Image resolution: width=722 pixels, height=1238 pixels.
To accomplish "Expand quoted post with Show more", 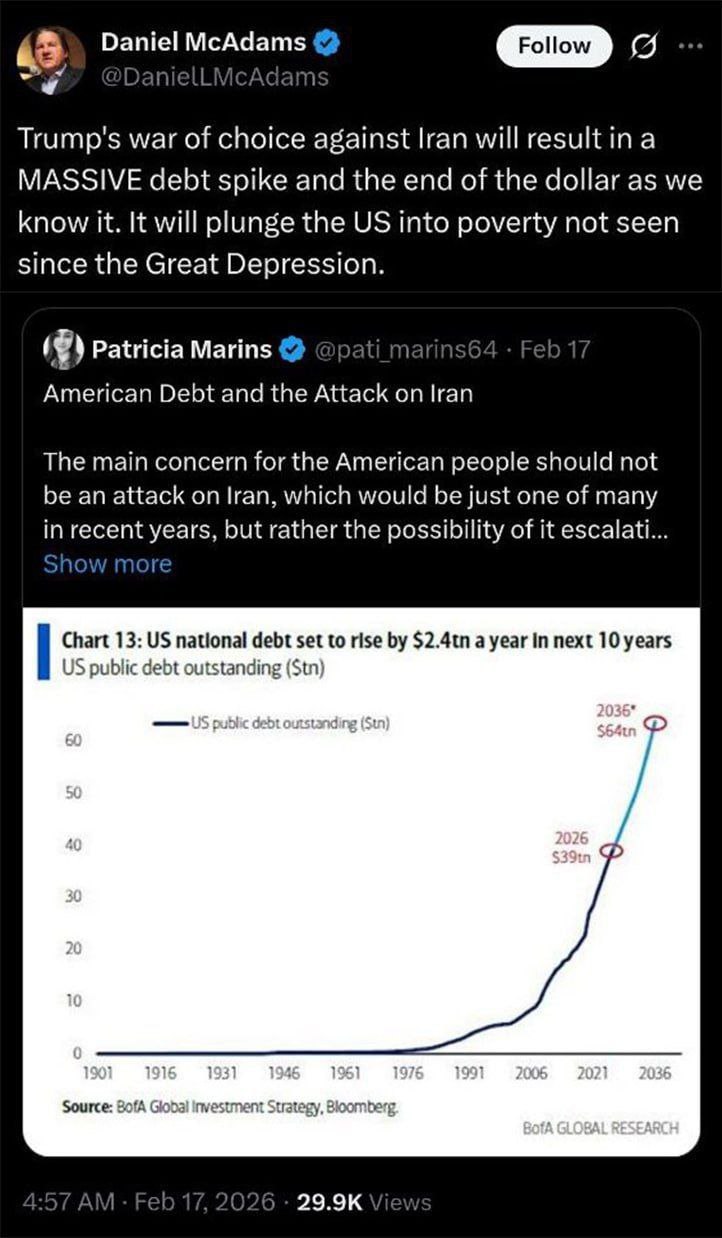I will tap(107, 563).
